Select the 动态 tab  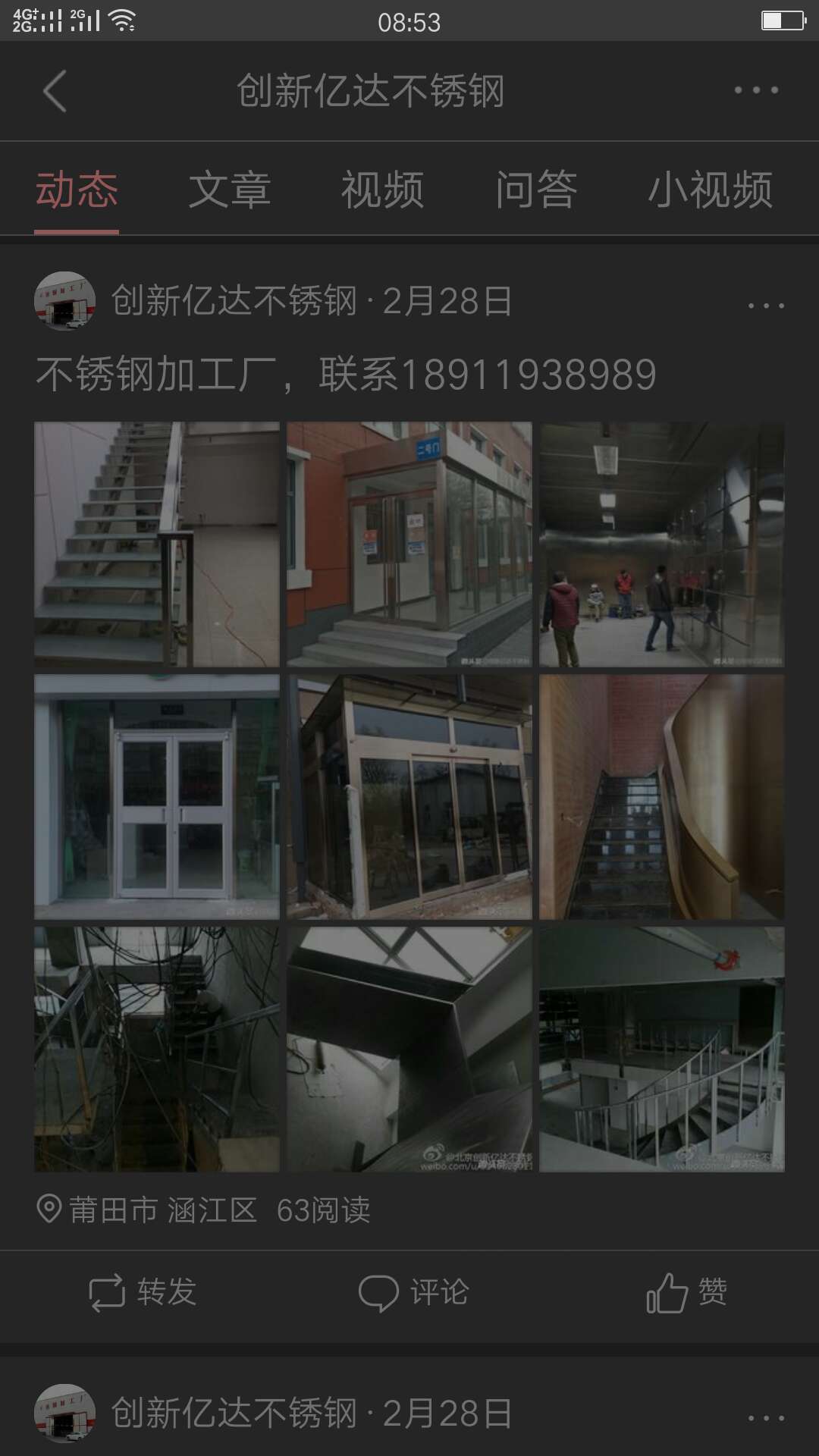click(77, 190)
